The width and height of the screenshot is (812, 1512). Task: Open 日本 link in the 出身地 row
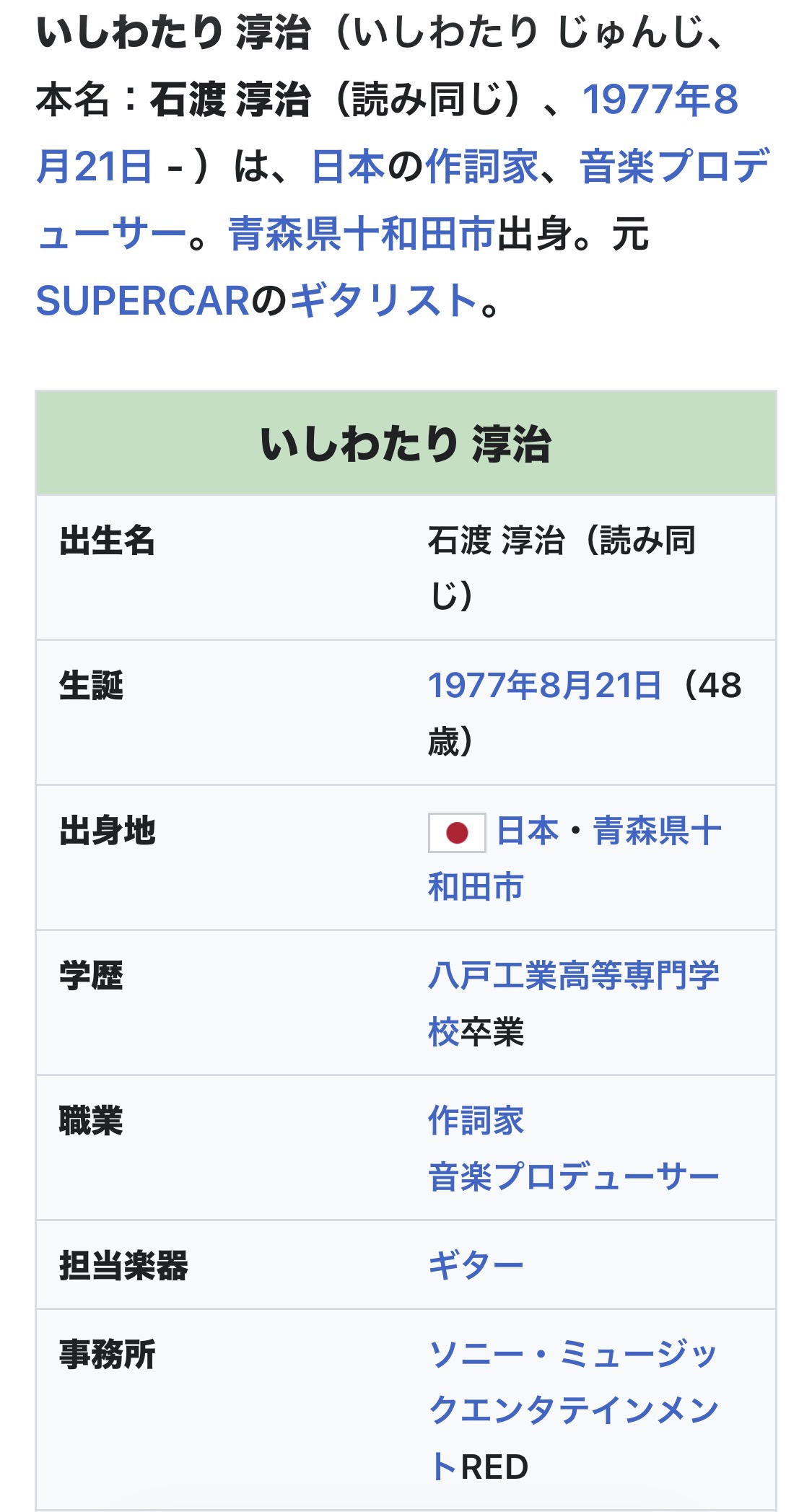tap(528, 831)
